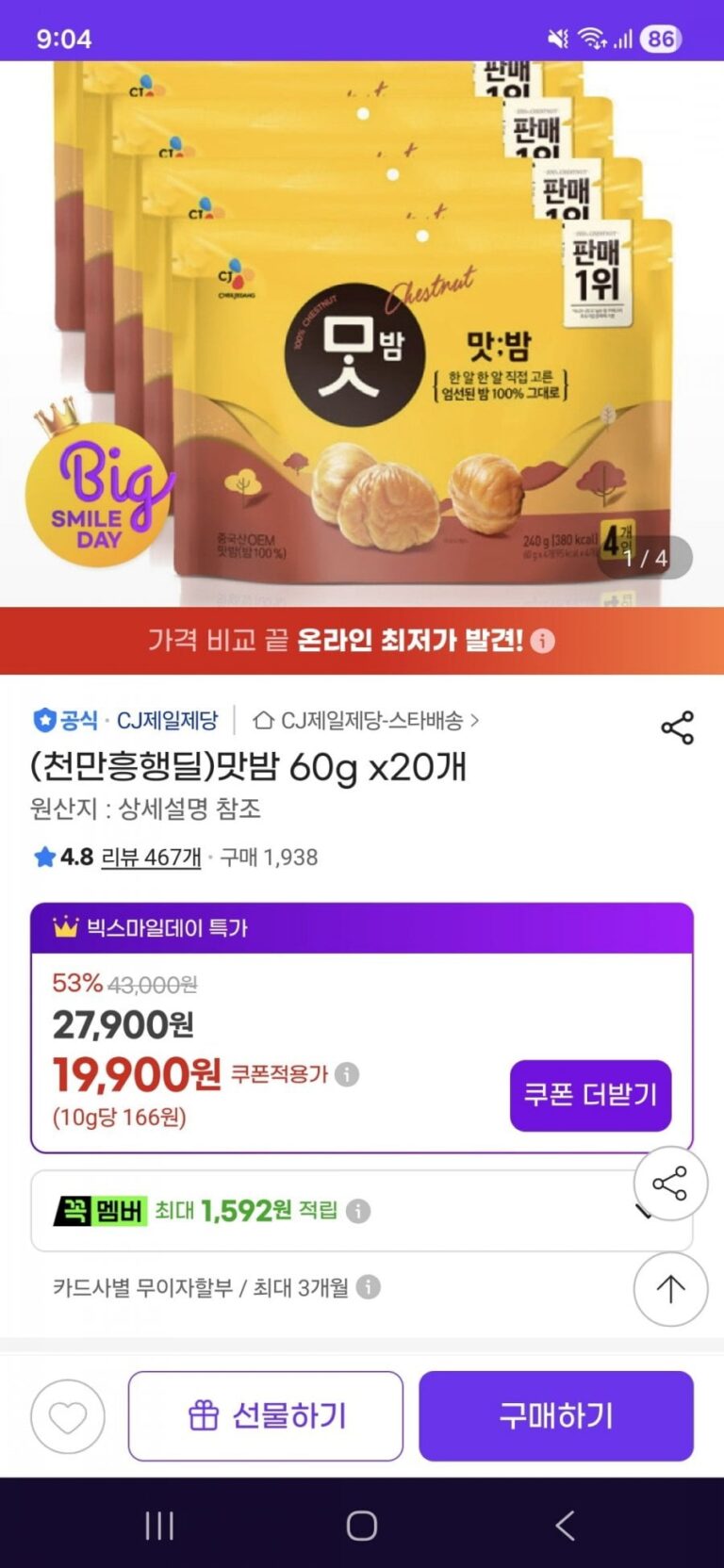This screenshot has width=724, height=1568.
Task: Tap 선물하기 to send as a gift
Action: (x=266, y=1416)
